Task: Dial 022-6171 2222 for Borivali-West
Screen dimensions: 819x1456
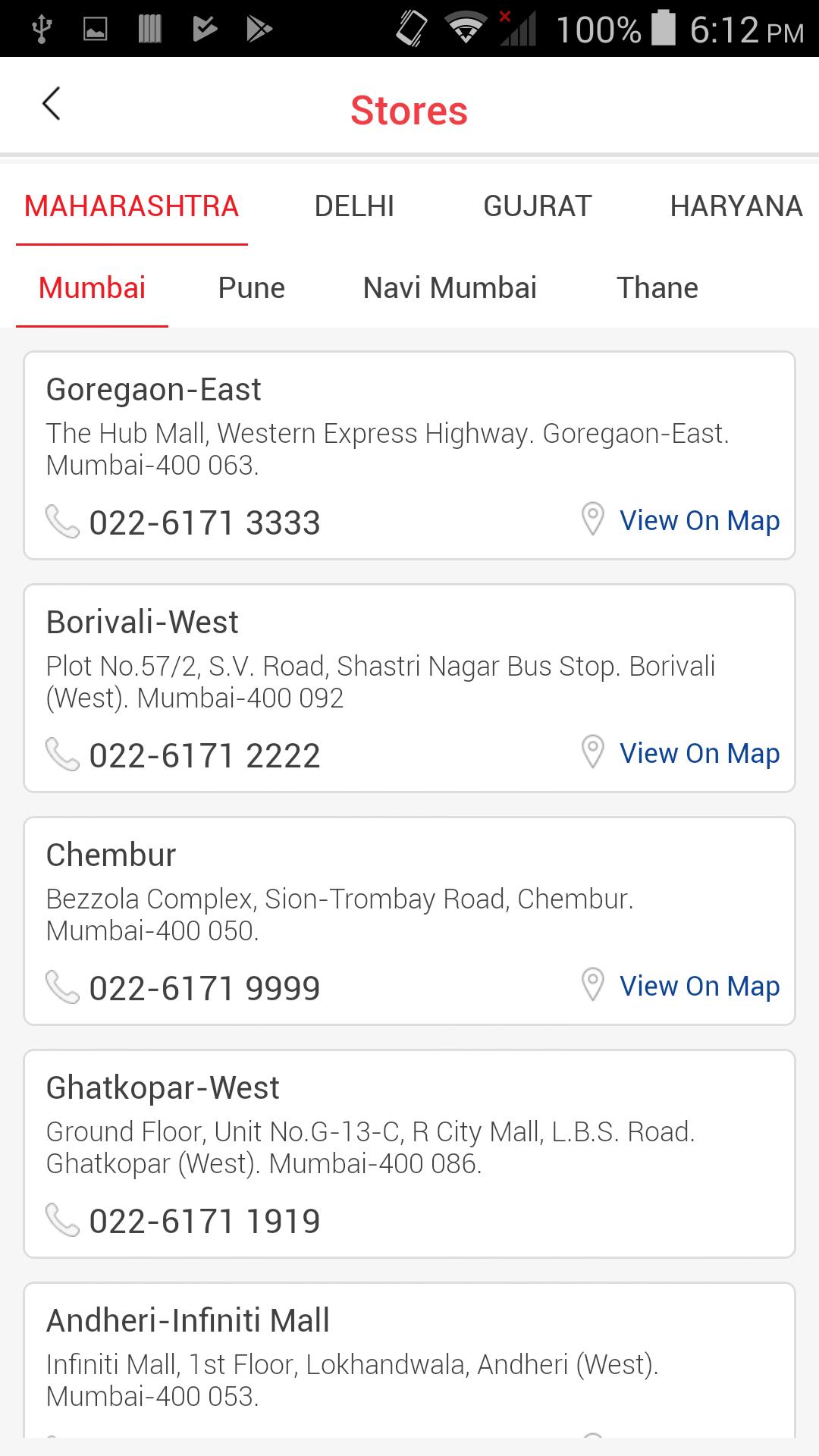Action: pyautogui.click(x=203, y=756)
